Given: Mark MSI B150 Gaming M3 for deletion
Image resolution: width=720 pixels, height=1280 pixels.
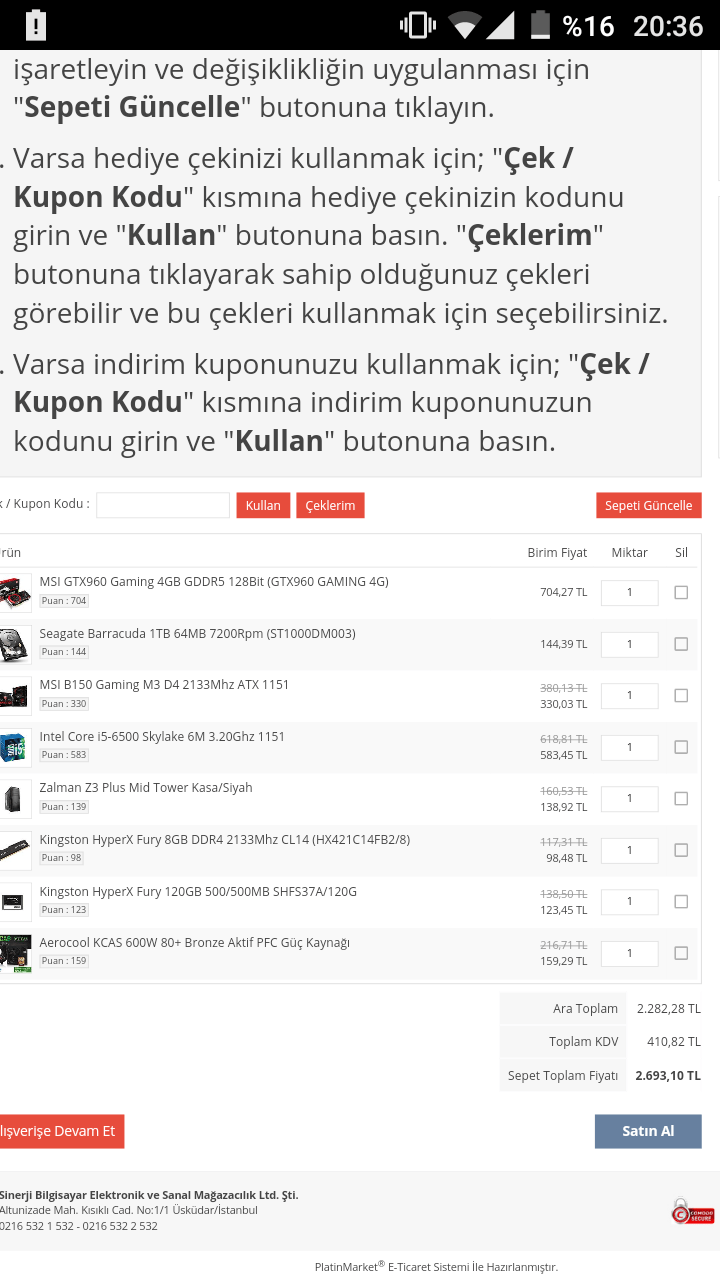Looking at the screenshot, I should click(681, 696).
